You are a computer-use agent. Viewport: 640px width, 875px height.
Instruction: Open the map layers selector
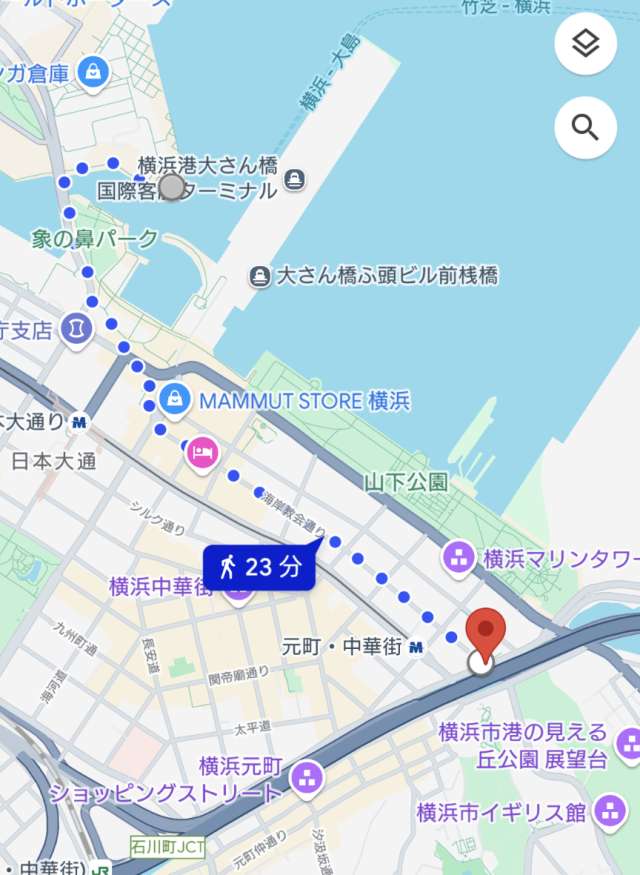(585, 45)
